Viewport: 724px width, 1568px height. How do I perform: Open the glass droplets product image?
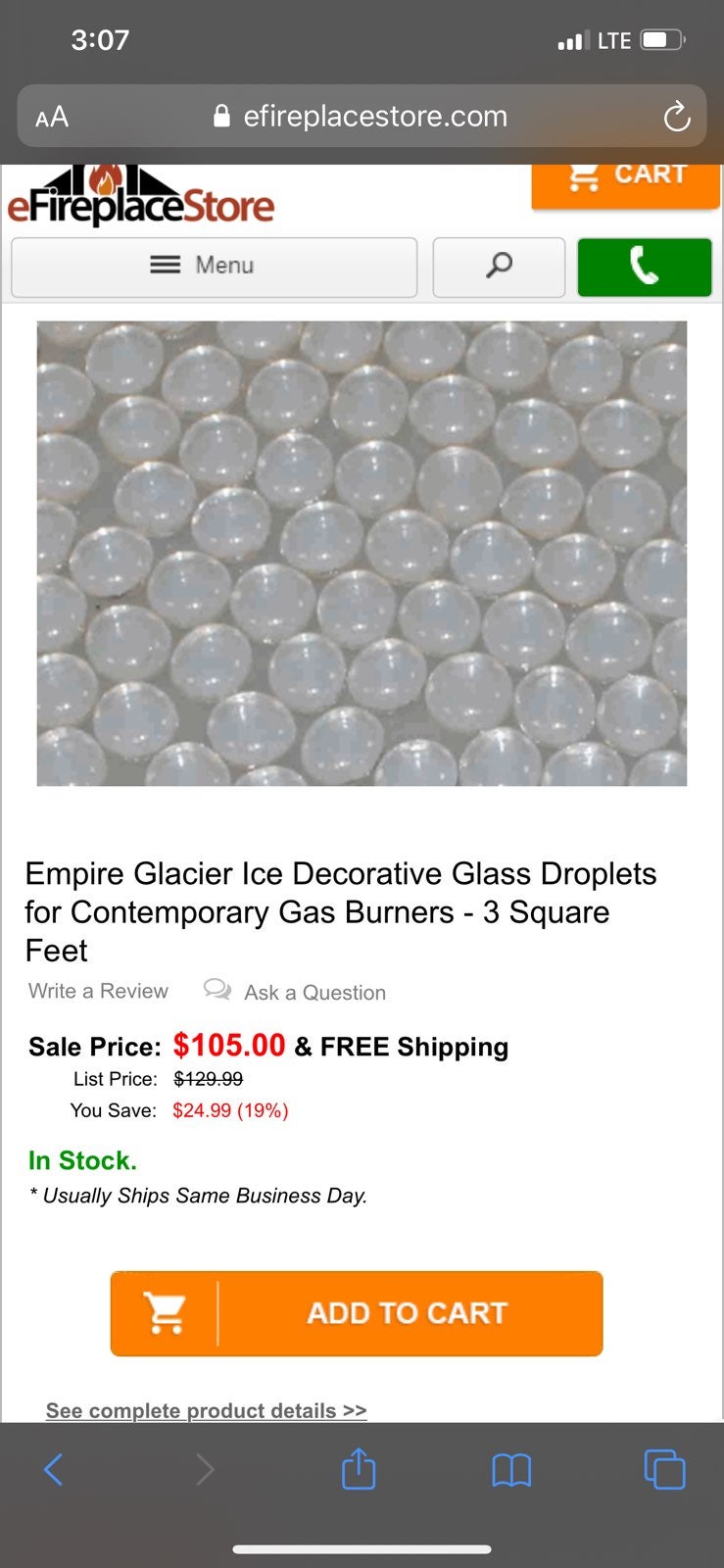362,554
